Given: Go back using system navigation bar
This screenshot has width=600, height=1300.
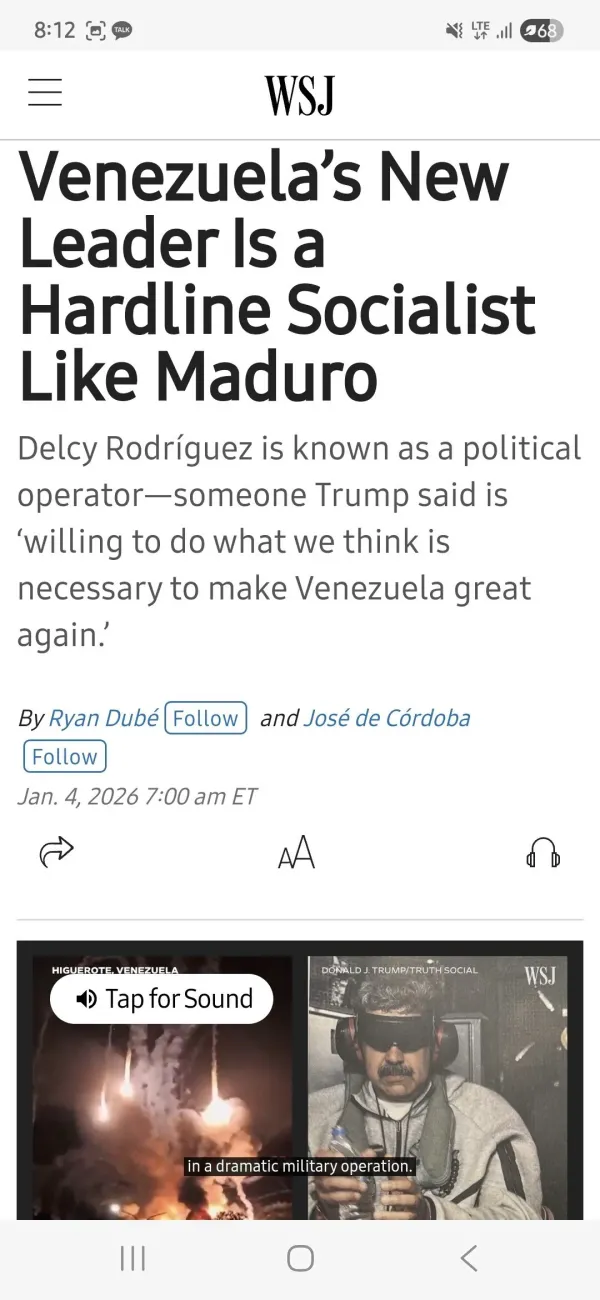Looking at the screenshot, I should (x=468, y=1258).
